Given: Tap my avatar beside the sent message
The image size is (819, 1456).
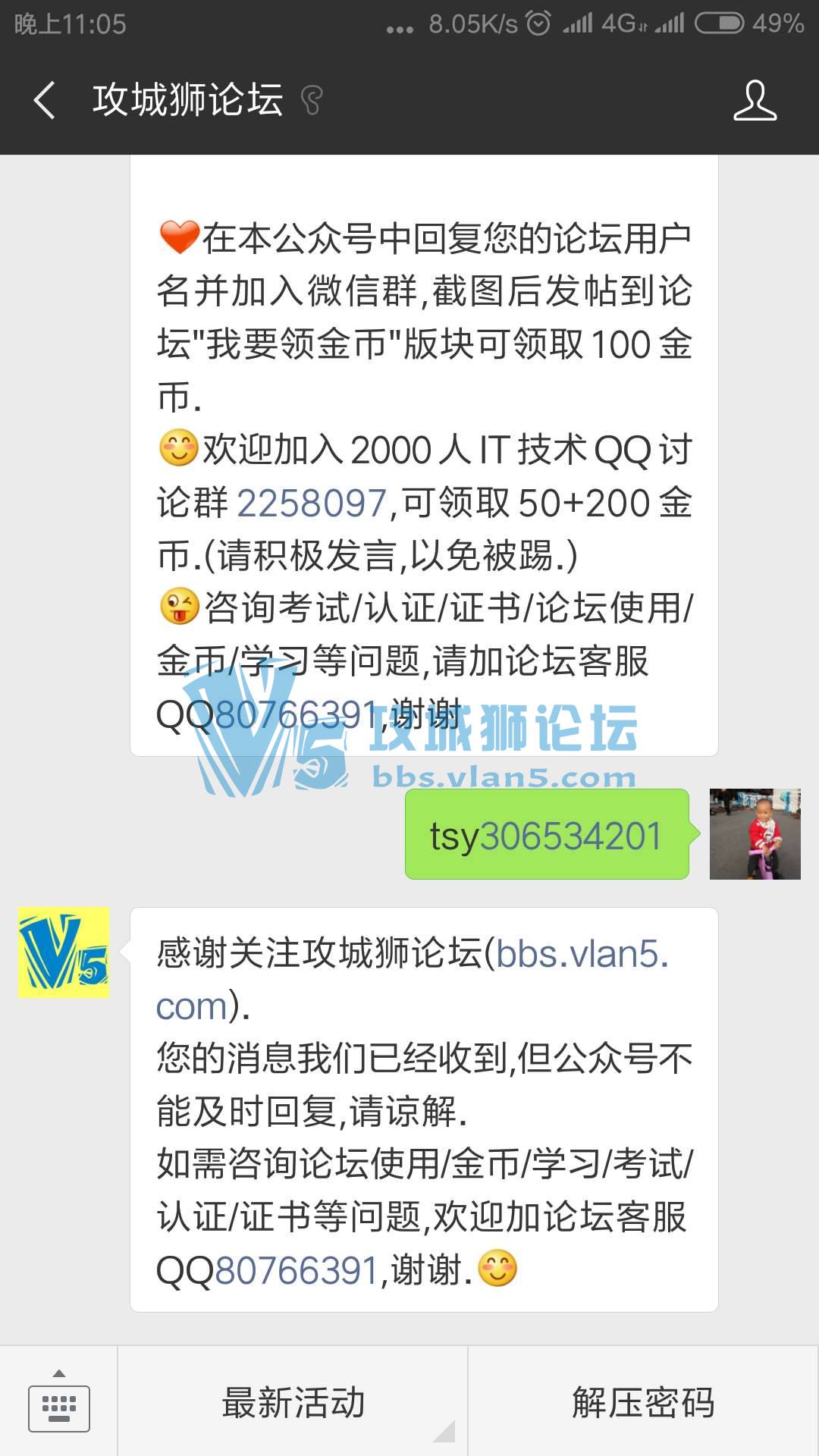Looking at the screenshot, I should point(755,834).
